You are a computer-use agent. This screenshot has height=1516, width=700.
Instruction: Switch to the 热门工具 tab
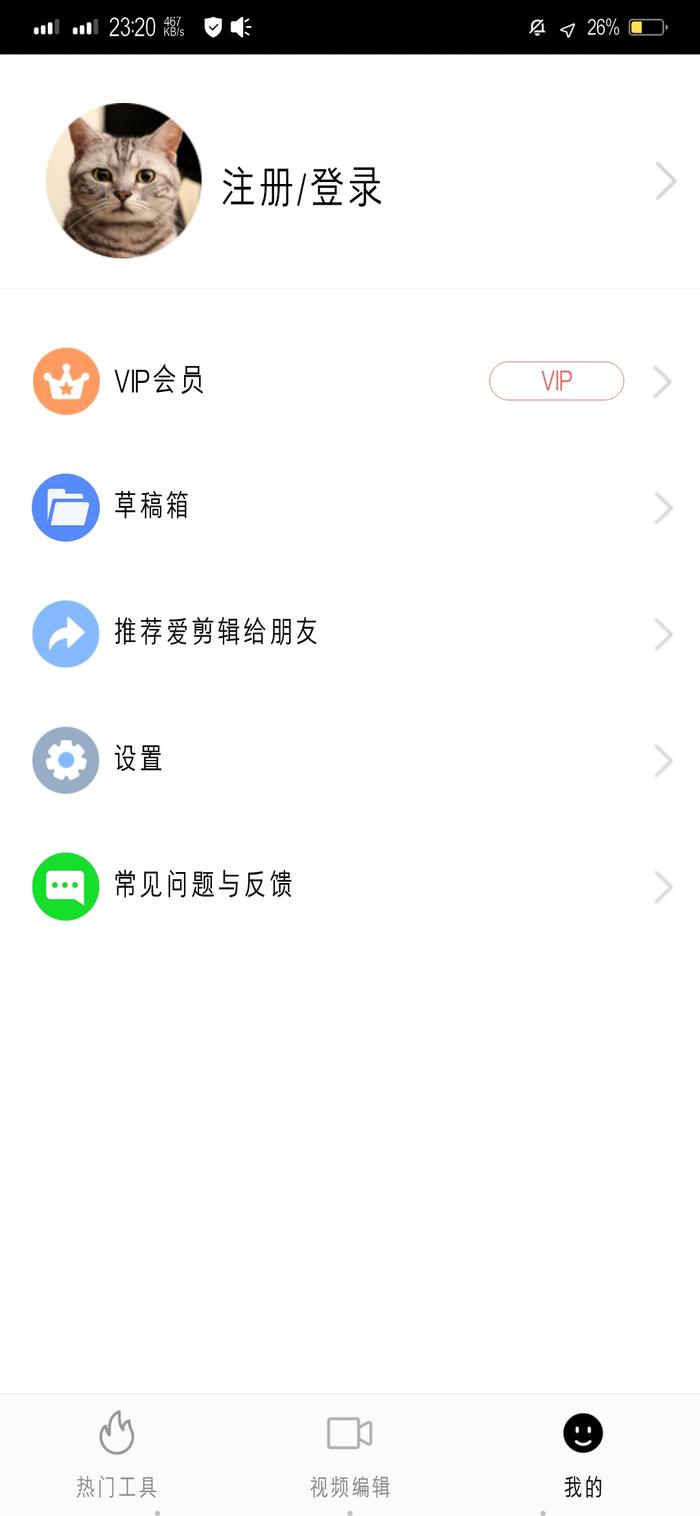tap(117, 1455)
